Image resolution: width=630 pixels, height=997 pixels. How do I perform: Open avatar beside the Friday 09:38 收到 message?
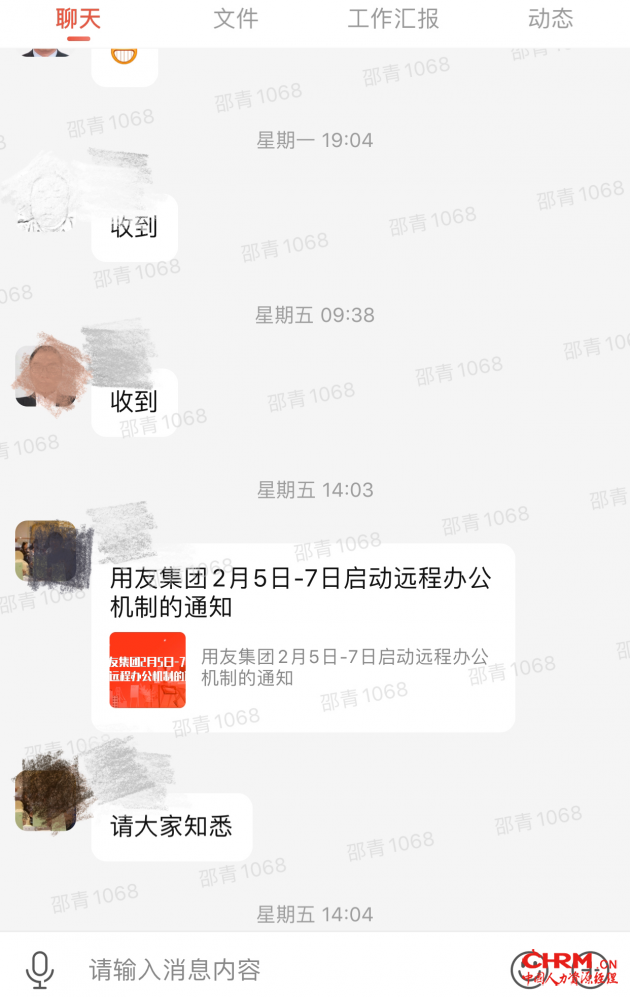point(46,376)
